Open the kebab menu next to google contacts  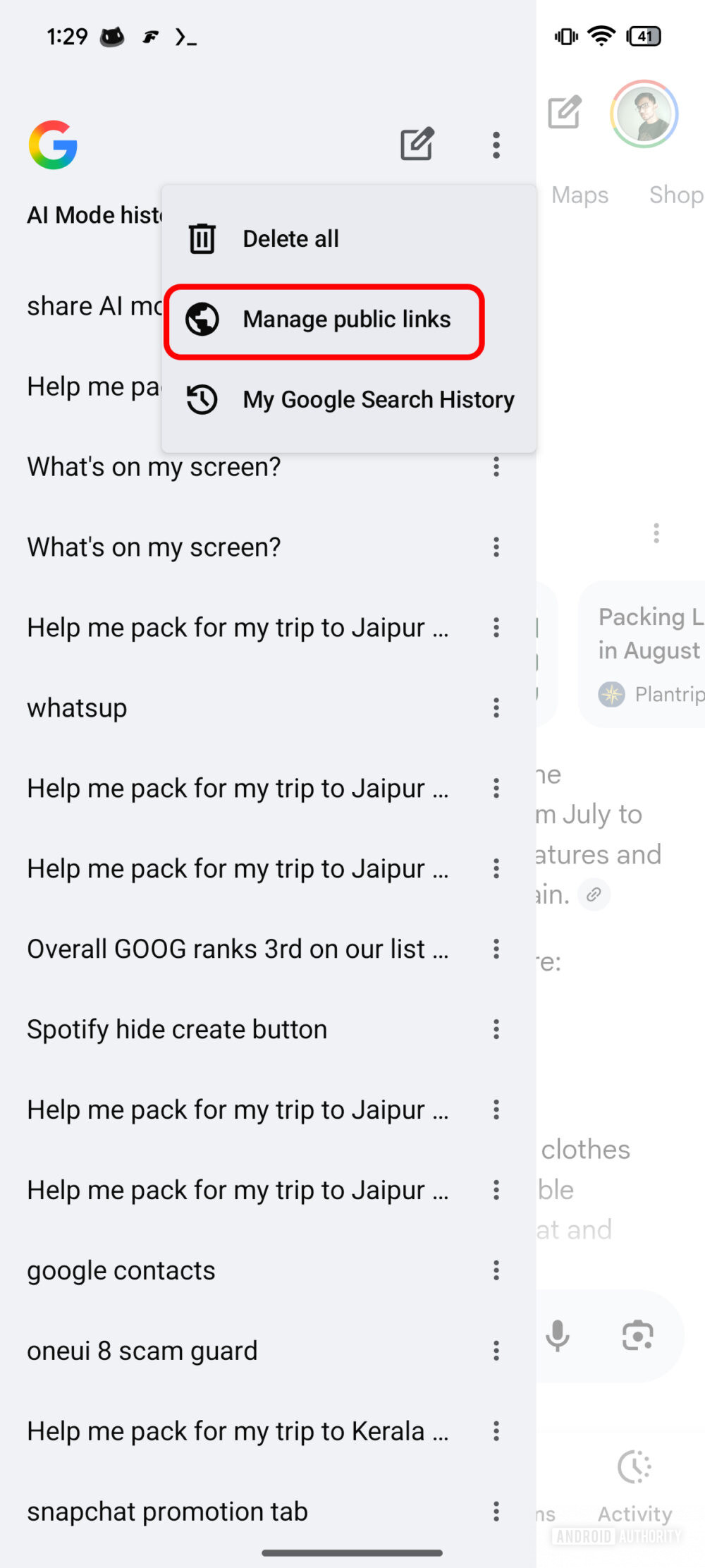pyautogui.click(x=496, y=1270)
